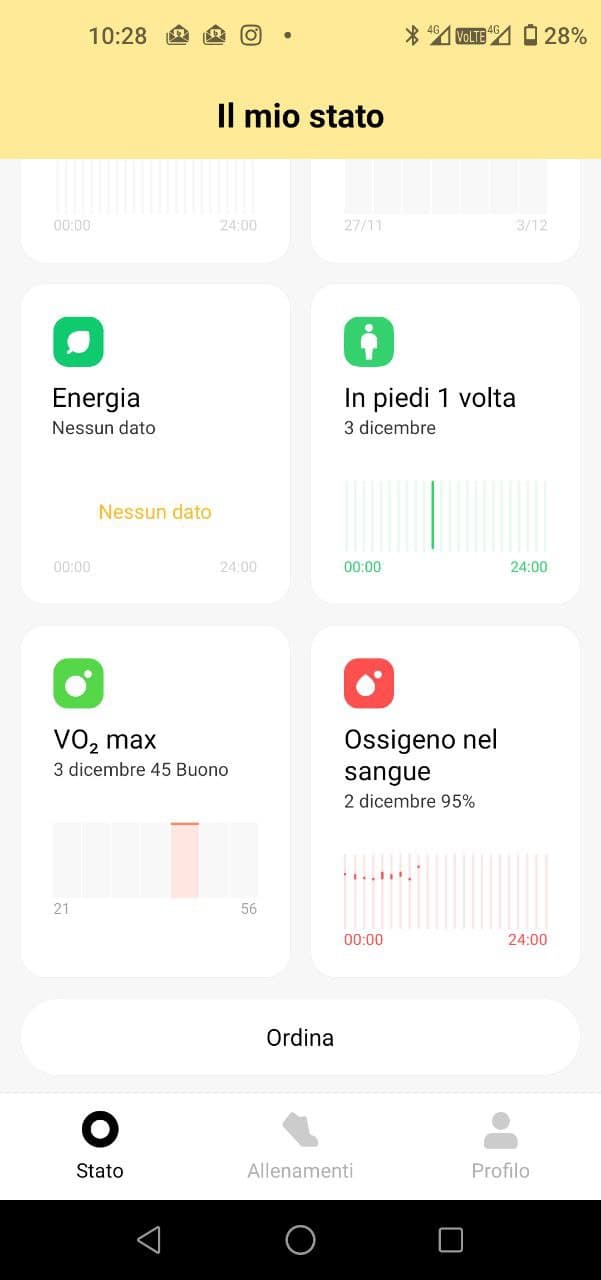This screenshot has width=601, height=1280.
Task: Go to the Profilo tab
Action: point(500,1146)
